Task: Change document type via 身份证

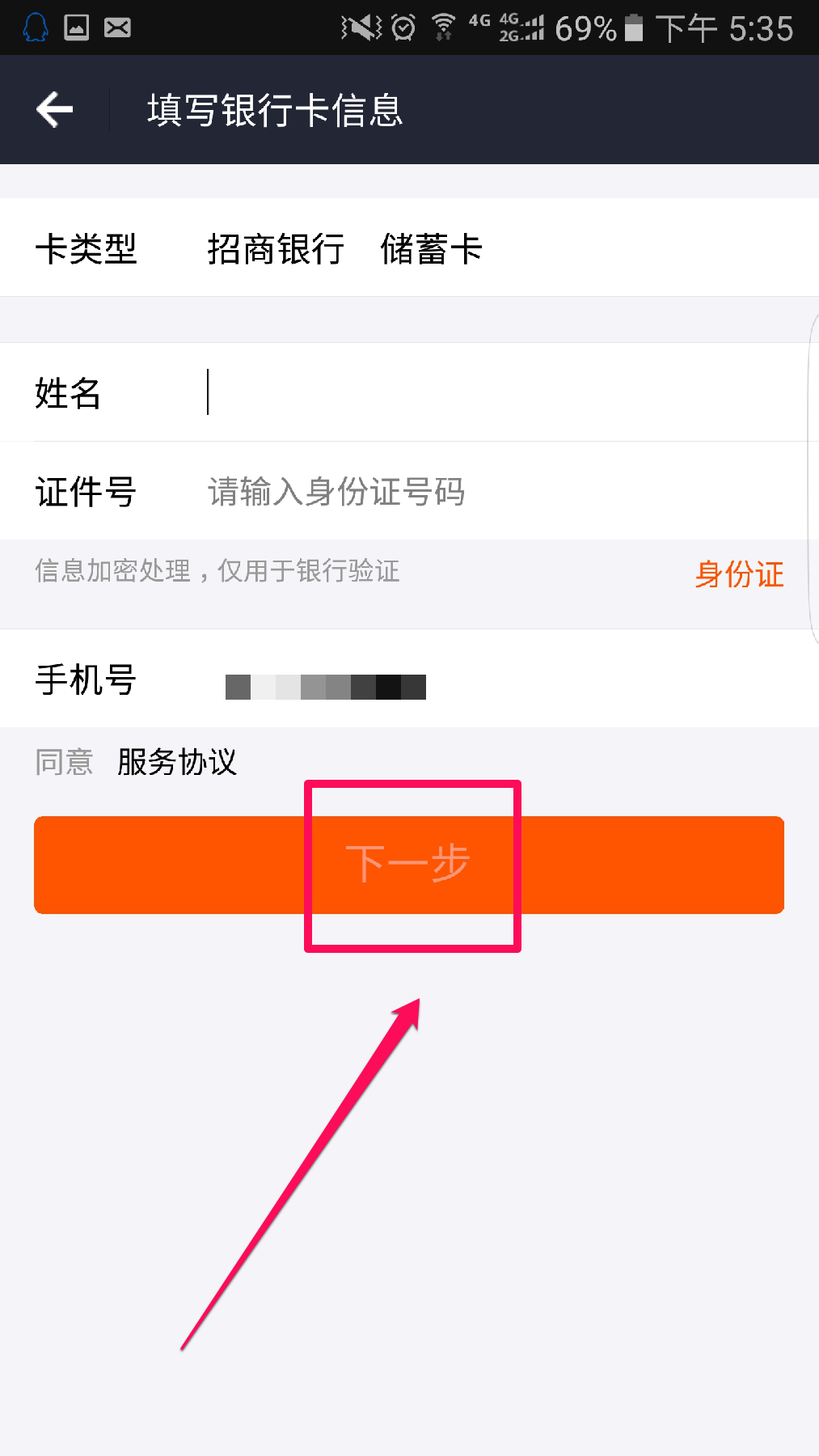Action: 739,574
